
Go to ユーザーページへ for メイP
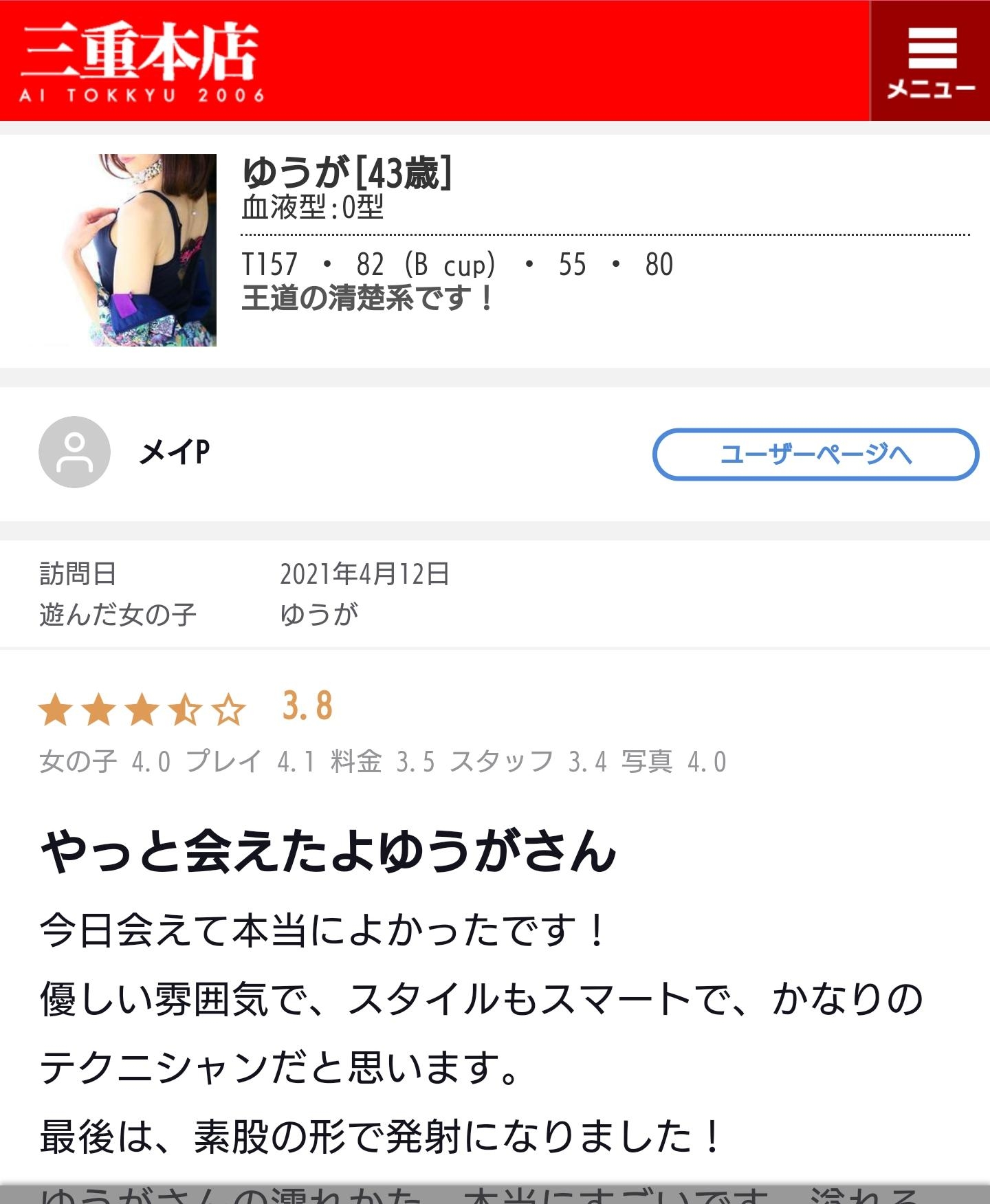(x=815, y=454)
